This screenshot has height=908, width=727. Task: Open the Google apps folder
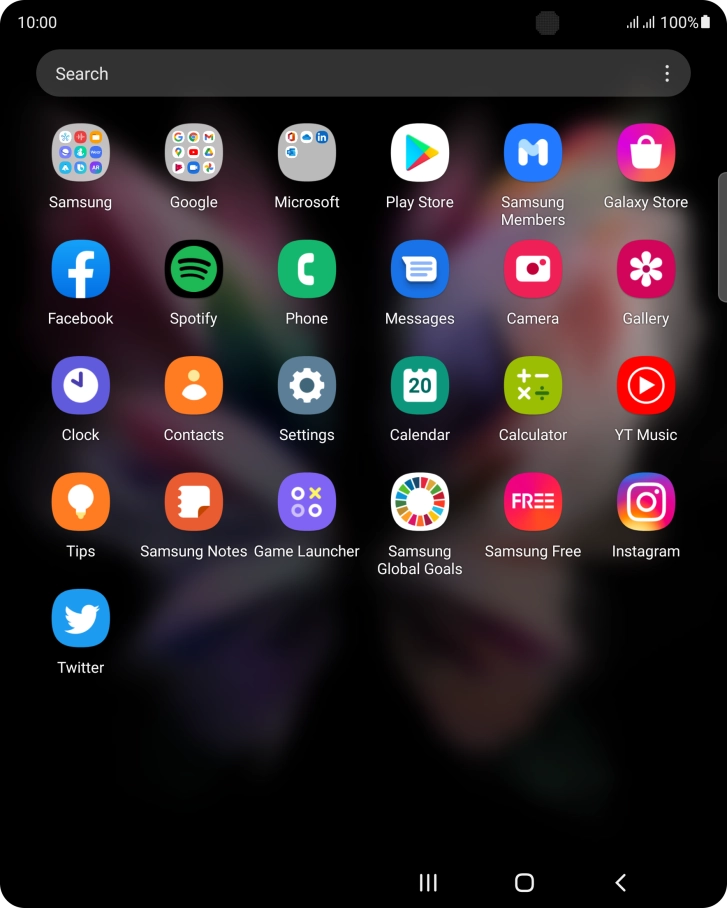[x=194, y=153]
